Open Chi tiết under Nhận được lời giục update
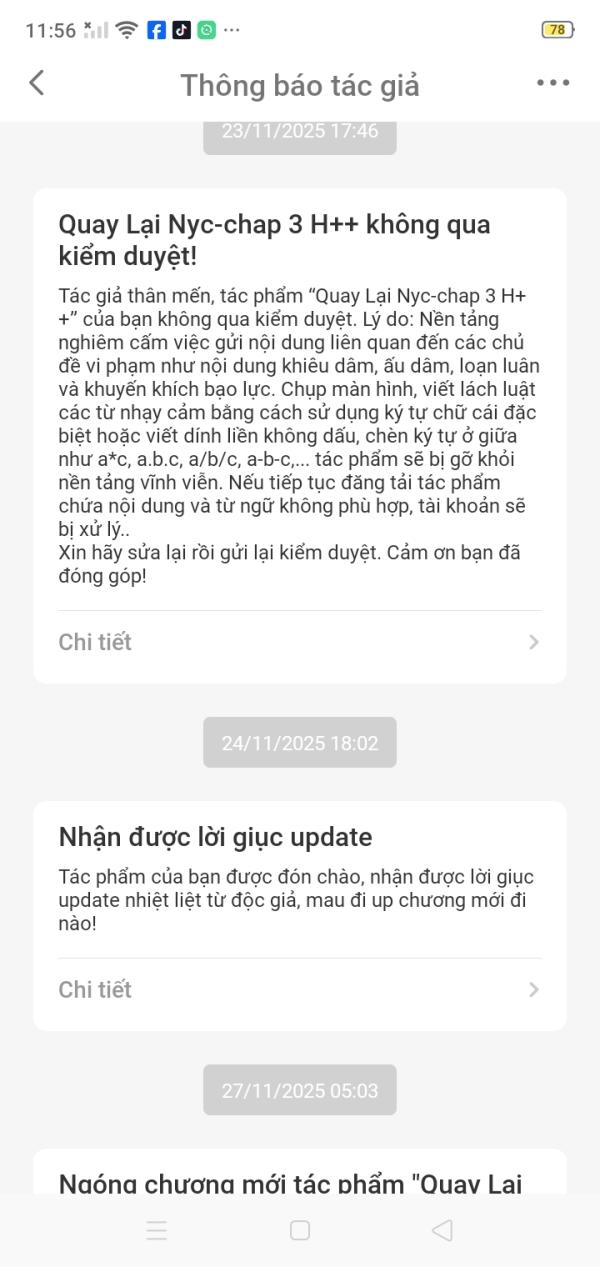 [300, 990]
